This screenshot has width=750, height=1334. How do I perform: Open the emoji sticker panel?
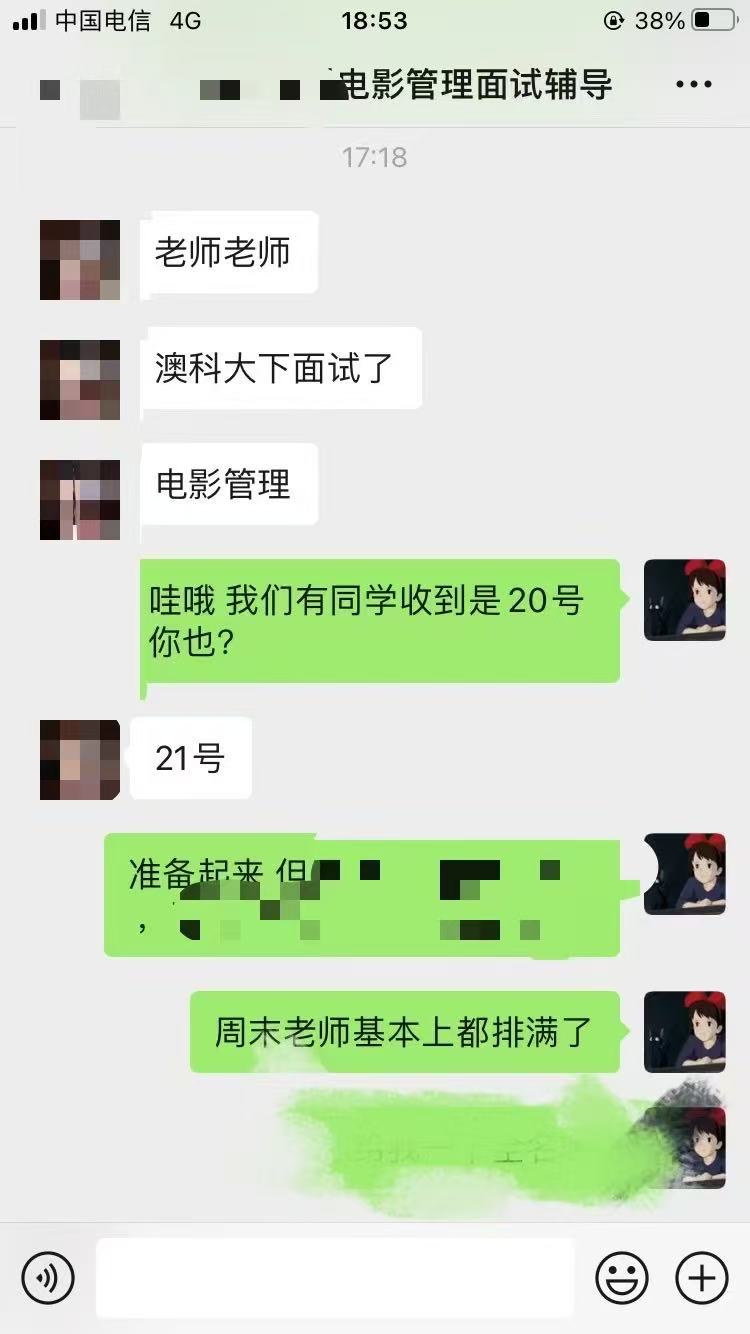pyautogui.click(x=622, y=1277)
